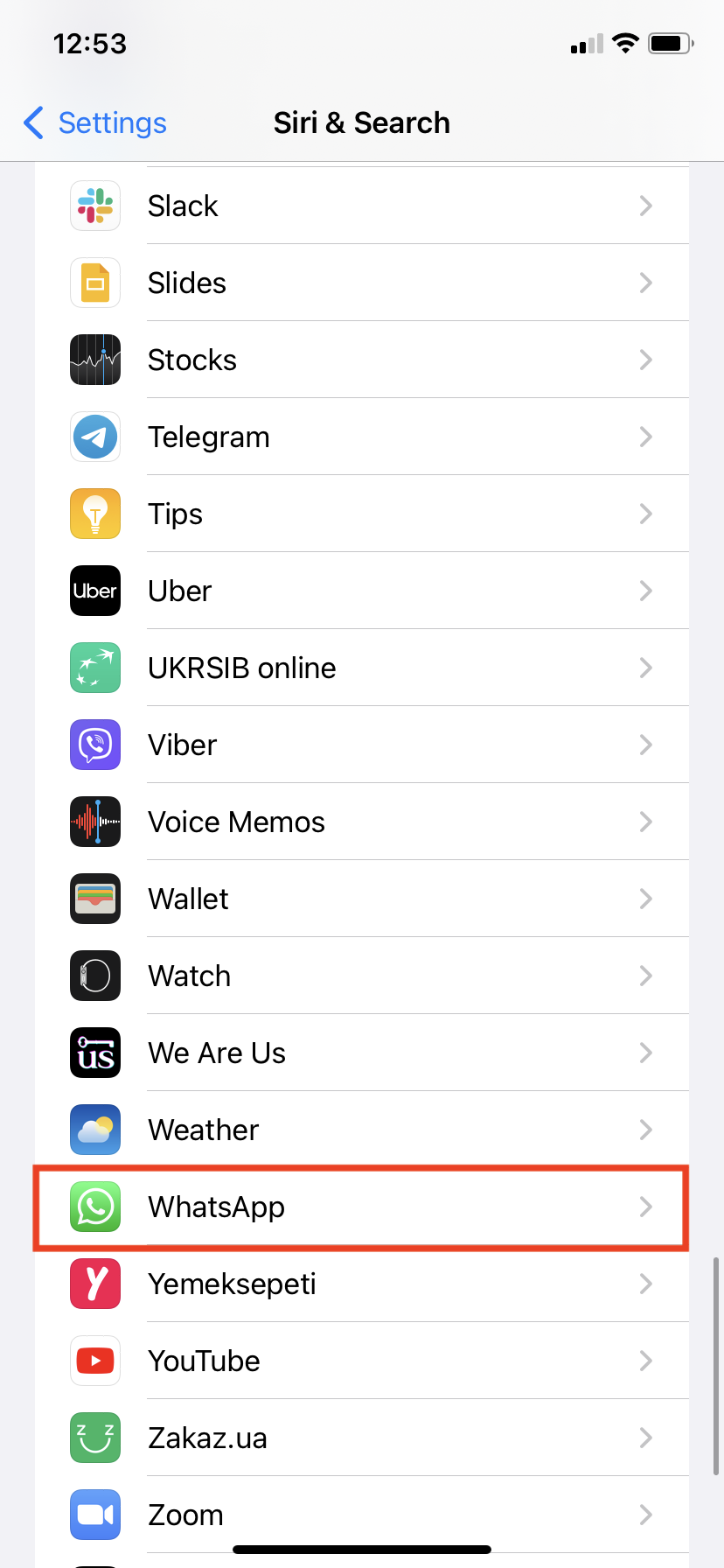Select the Watch app row
724x1568 pixels.
pyautogui.click(x=362, y=976)
